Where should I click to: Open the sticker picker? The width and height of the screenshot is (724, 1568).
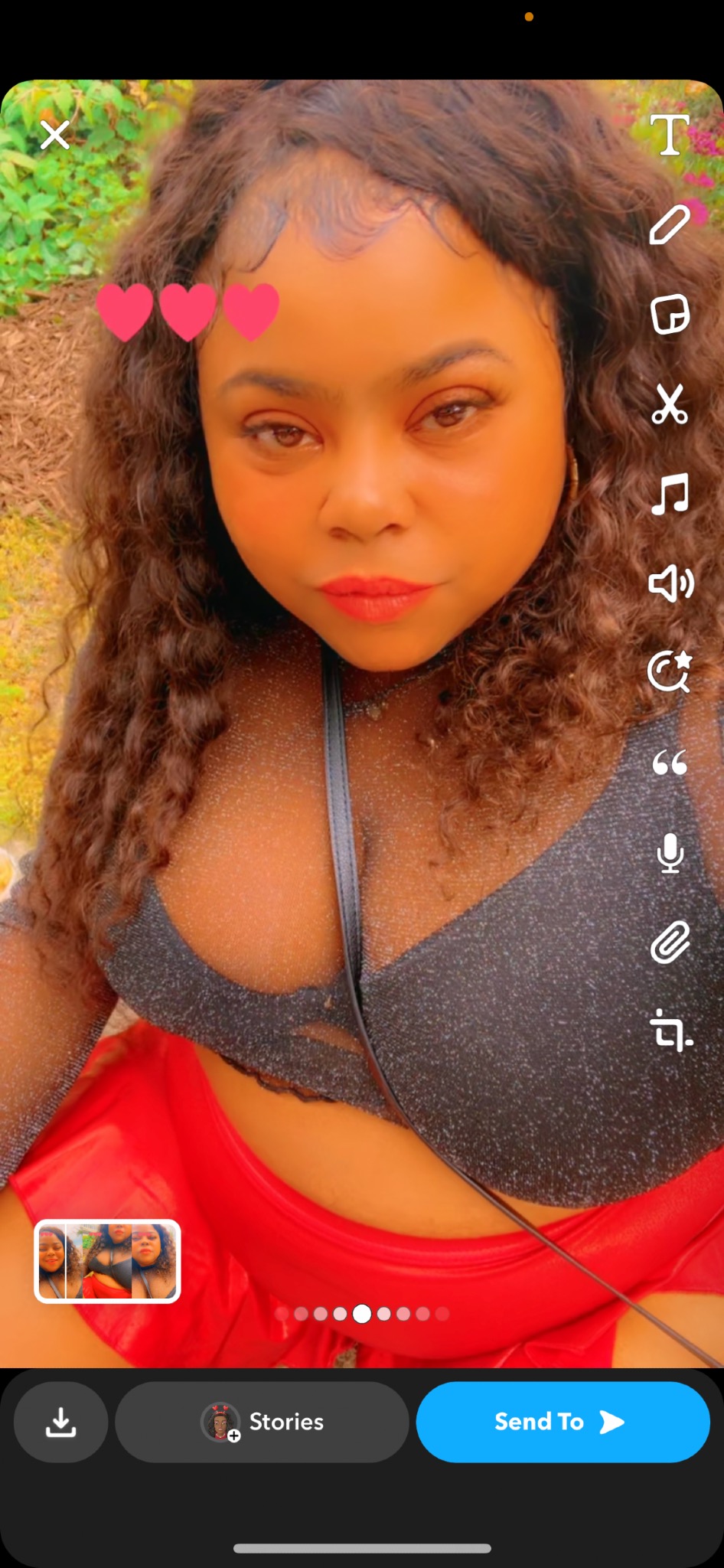(670, 315)
